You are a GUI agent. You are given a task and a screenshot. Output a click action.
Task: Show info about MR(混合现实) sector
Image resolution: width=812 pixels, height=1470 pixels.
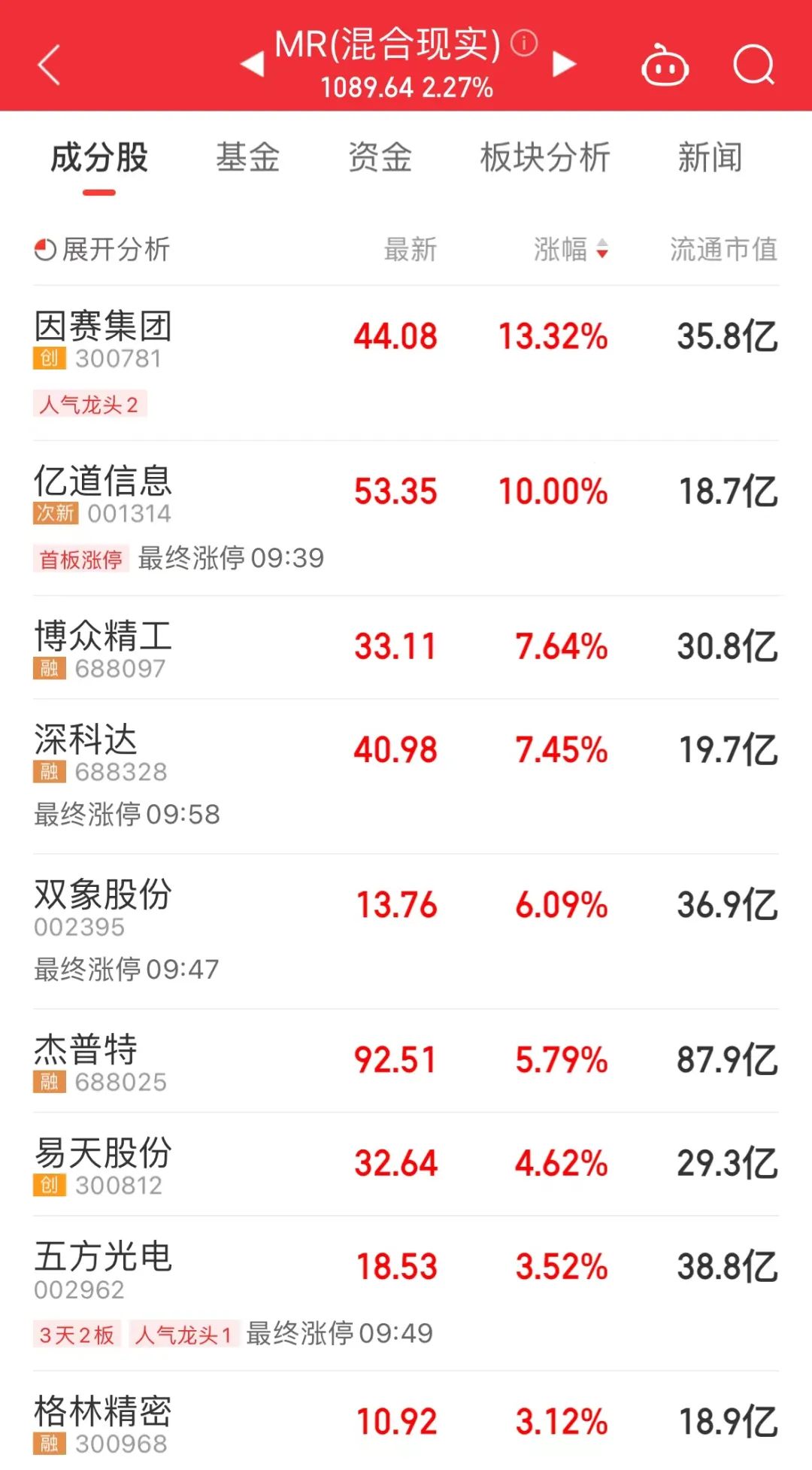(x=524, y=43)
